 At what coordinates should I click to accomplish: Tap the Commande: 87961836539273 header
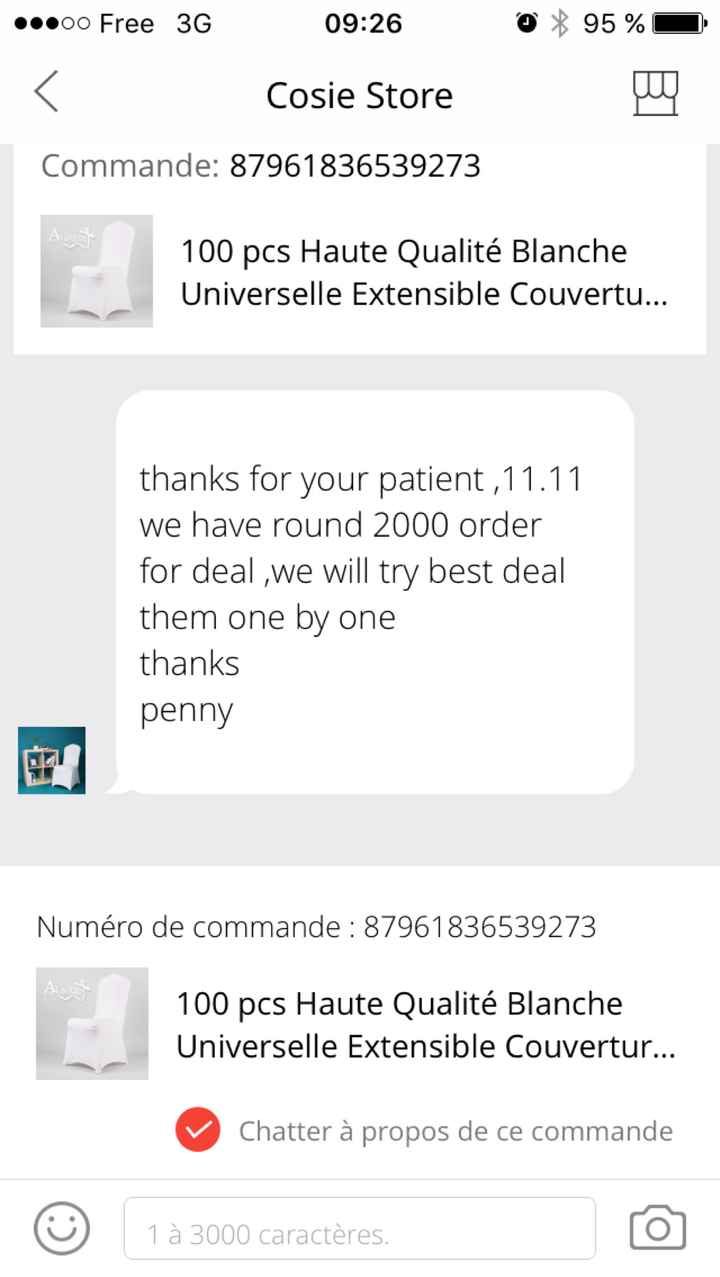pos(260,166)
